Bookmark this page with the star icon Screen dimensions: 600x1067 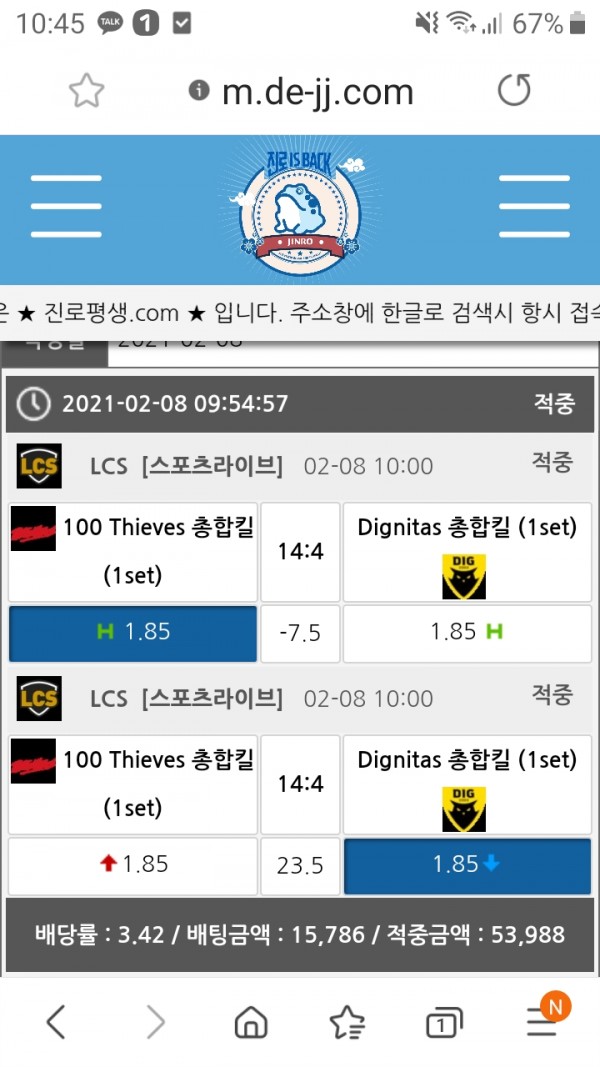(87, 92)
